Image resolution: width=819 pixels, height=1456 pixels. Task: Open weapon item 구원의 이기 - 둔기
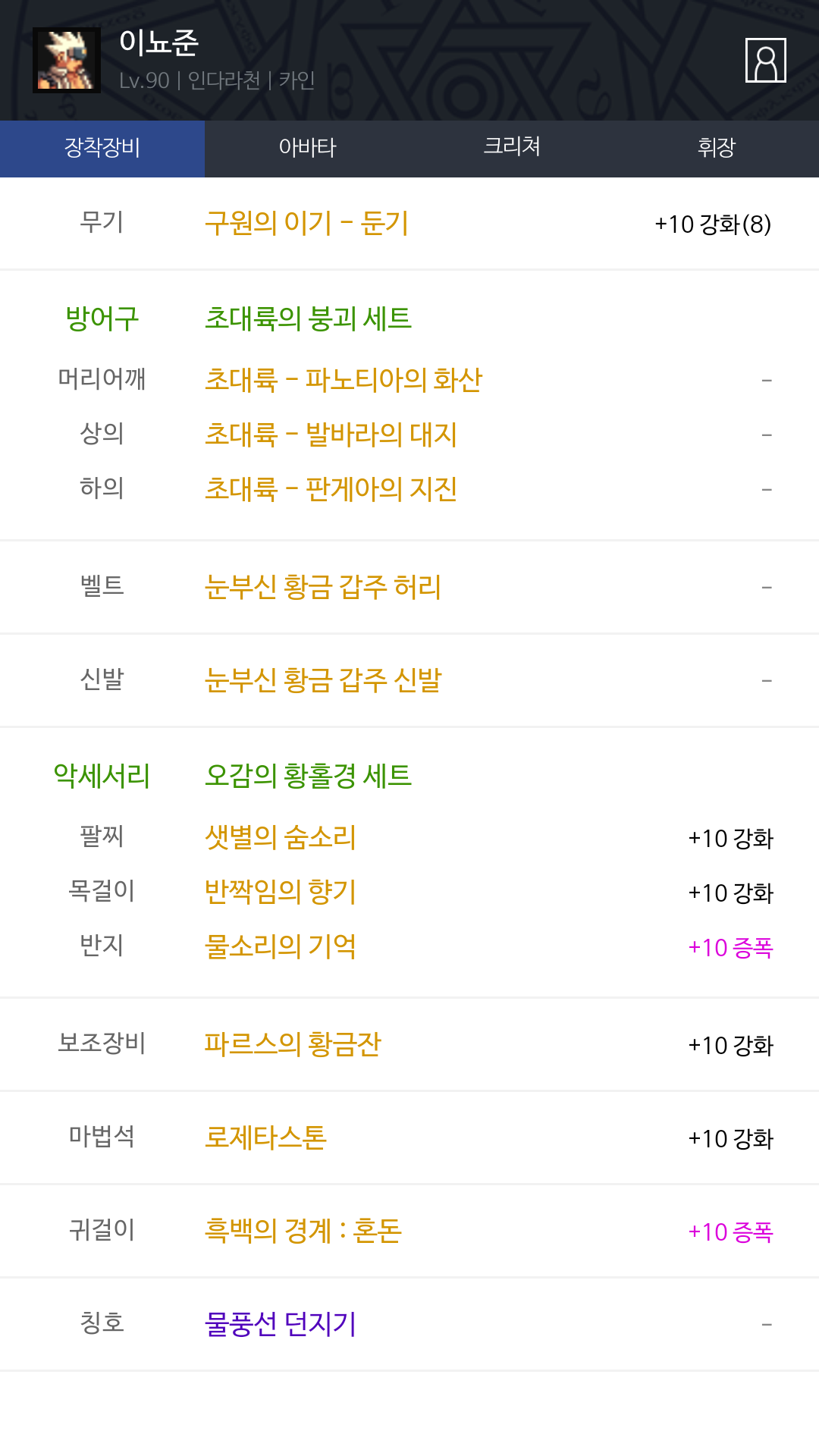pyautogui.click(x=306, y=224)
